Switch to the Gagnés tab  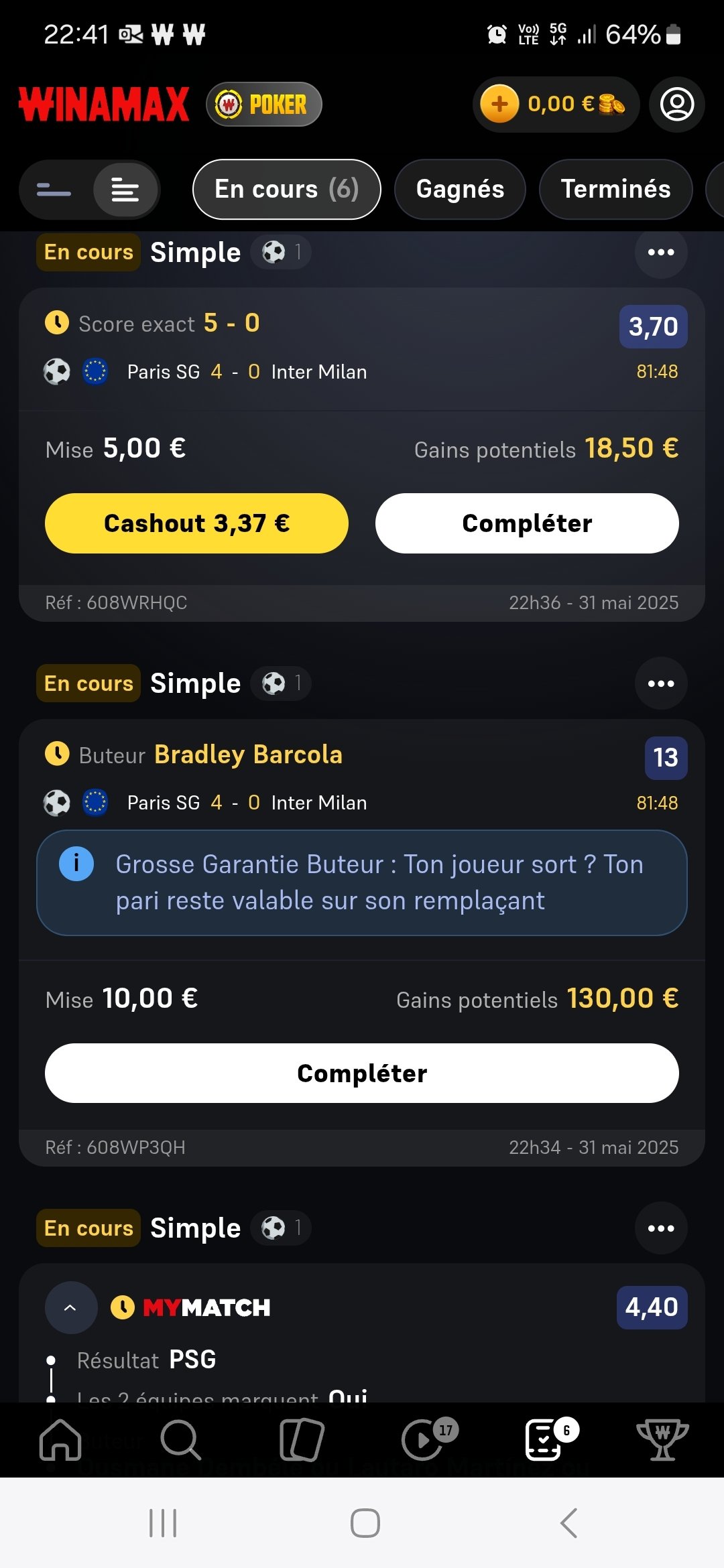tap(460, 190)
